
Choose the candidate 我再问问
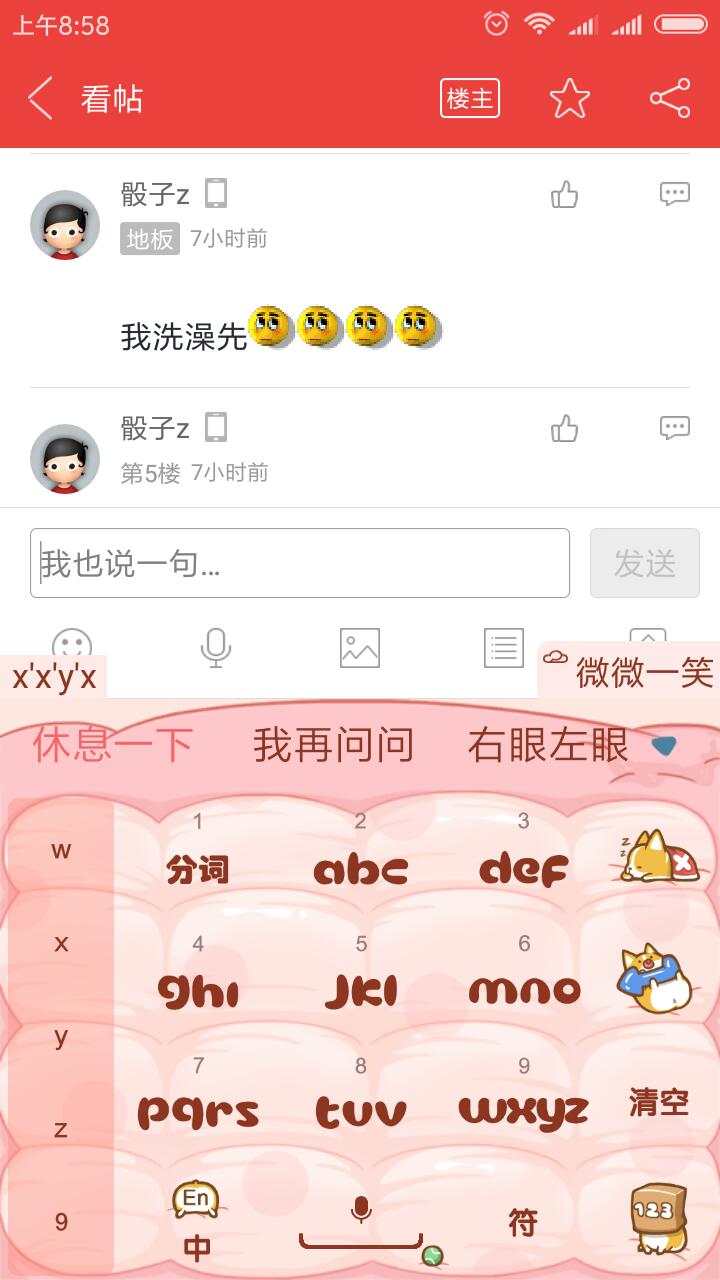[333, 745]
